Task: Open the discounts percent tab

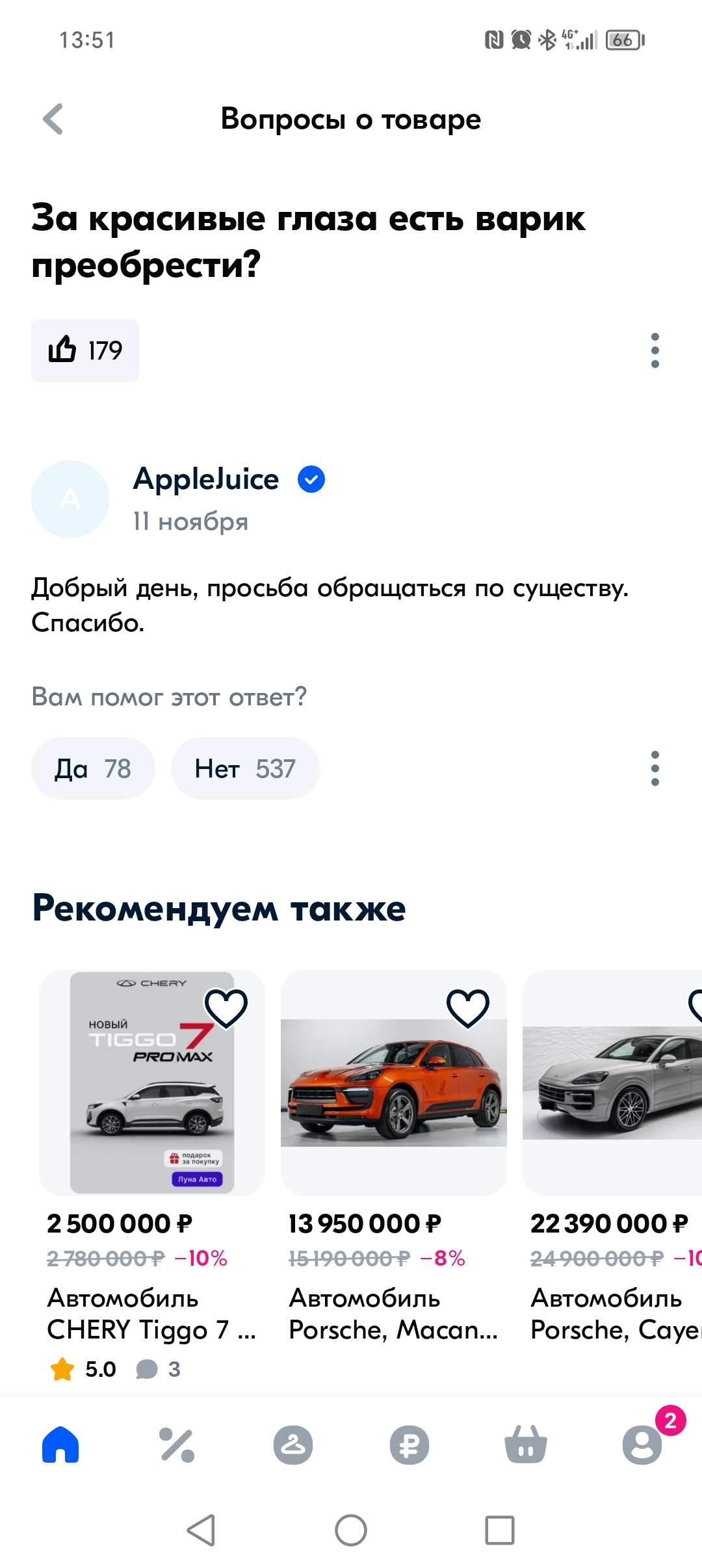Action: pyautogui.click(x=177, y=1445)
